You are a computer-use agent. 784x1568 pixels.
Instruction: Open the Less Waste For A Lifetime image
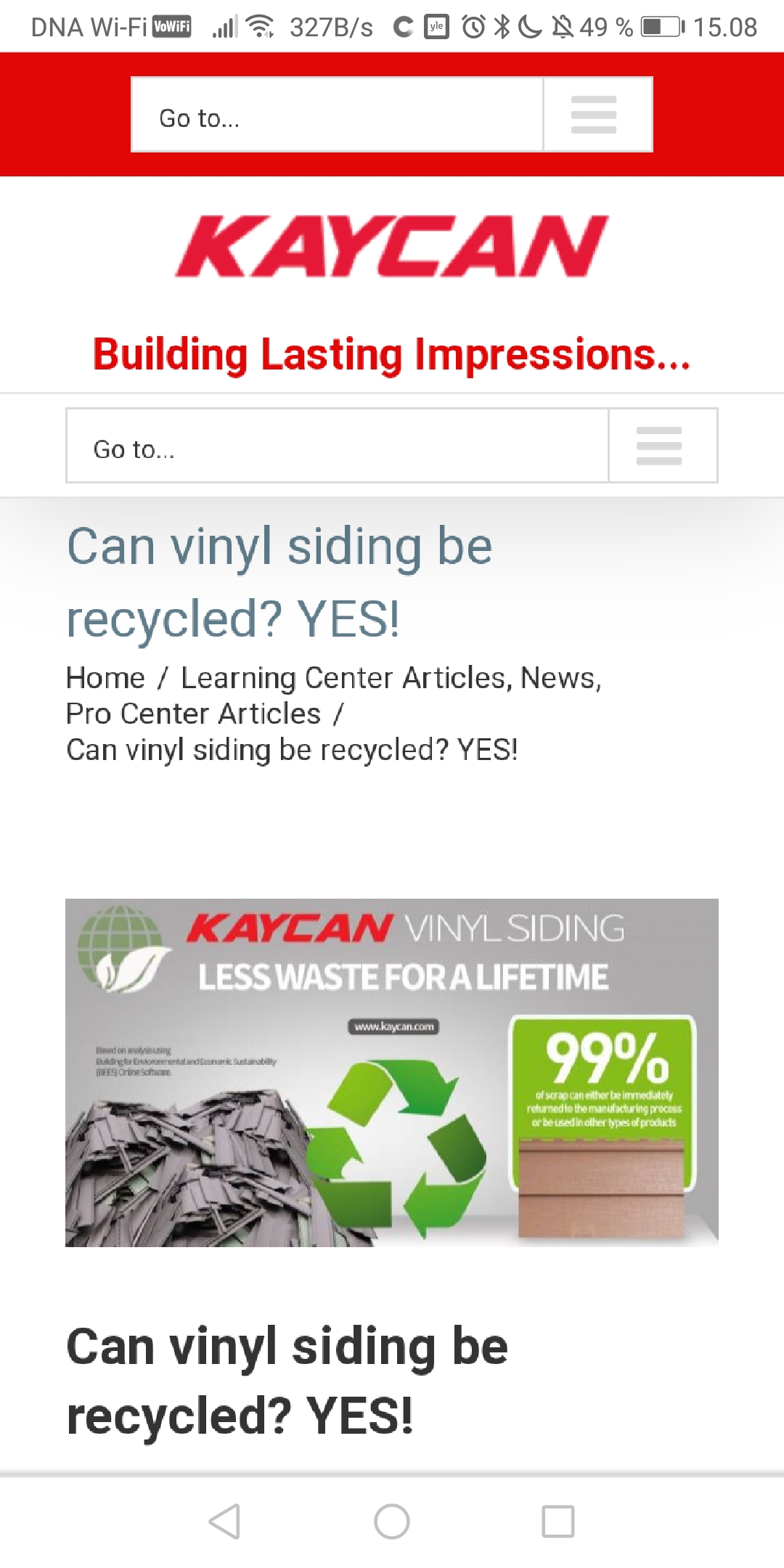[392, 1073]
